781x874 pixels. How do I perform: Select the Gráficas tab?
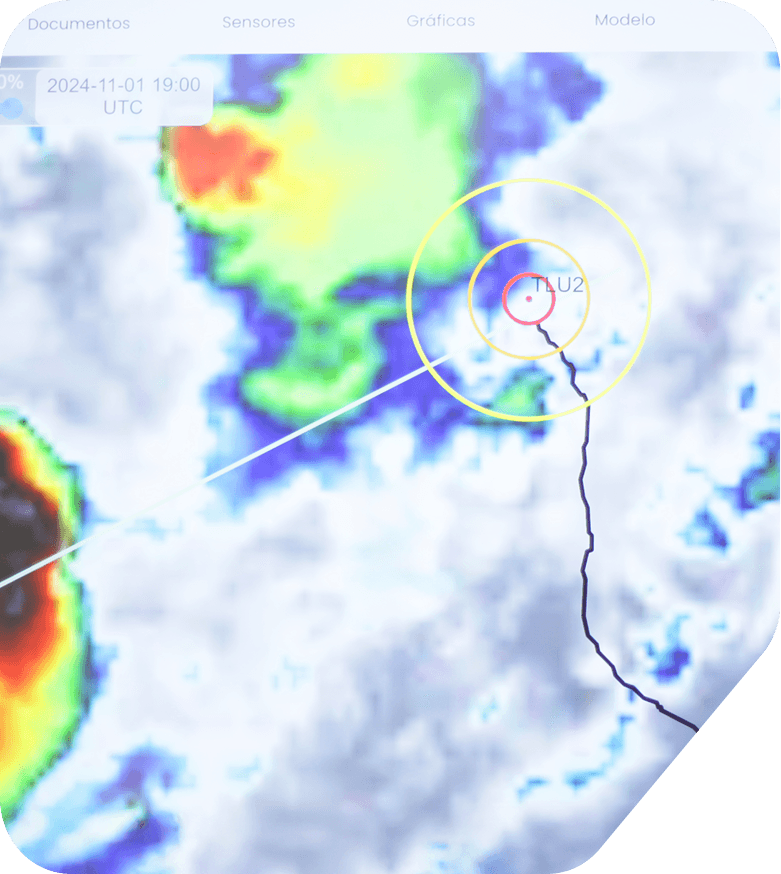click(441, 20)
